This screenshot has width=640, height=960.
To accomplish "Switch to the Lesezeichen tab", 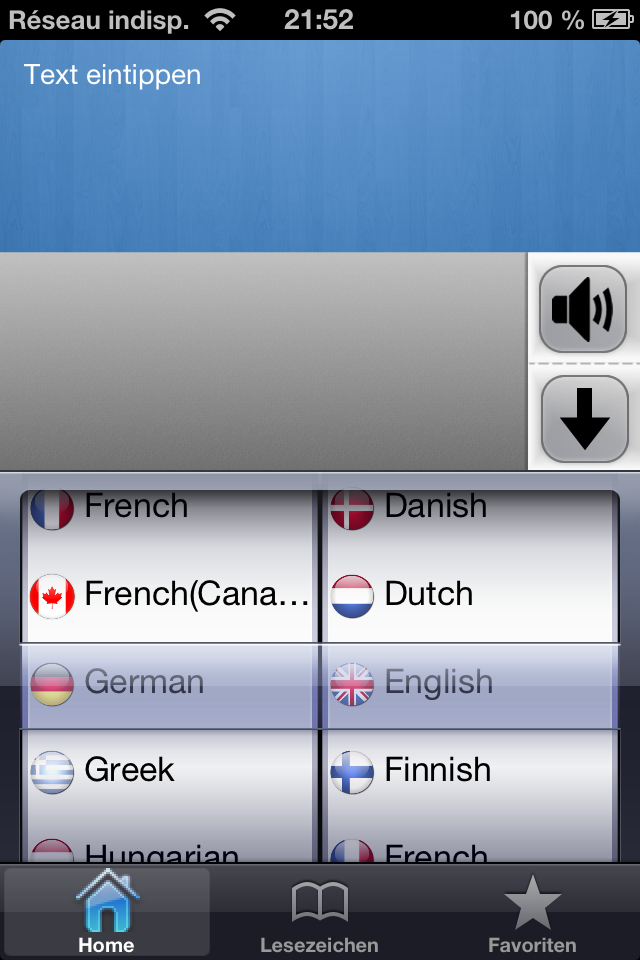I will [x=319, y=915].
